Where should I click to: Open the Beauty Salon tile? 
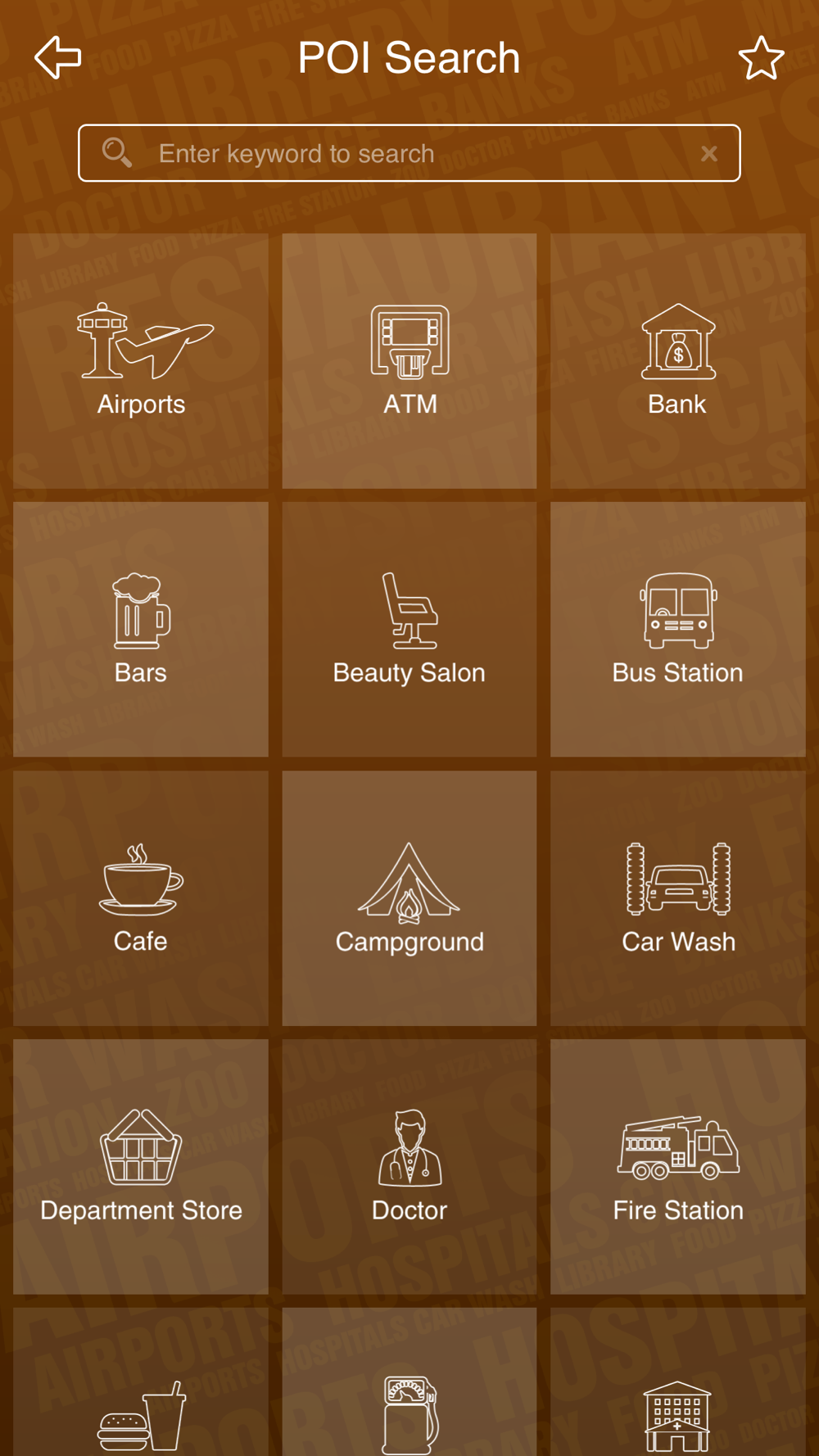coord(409,630)
